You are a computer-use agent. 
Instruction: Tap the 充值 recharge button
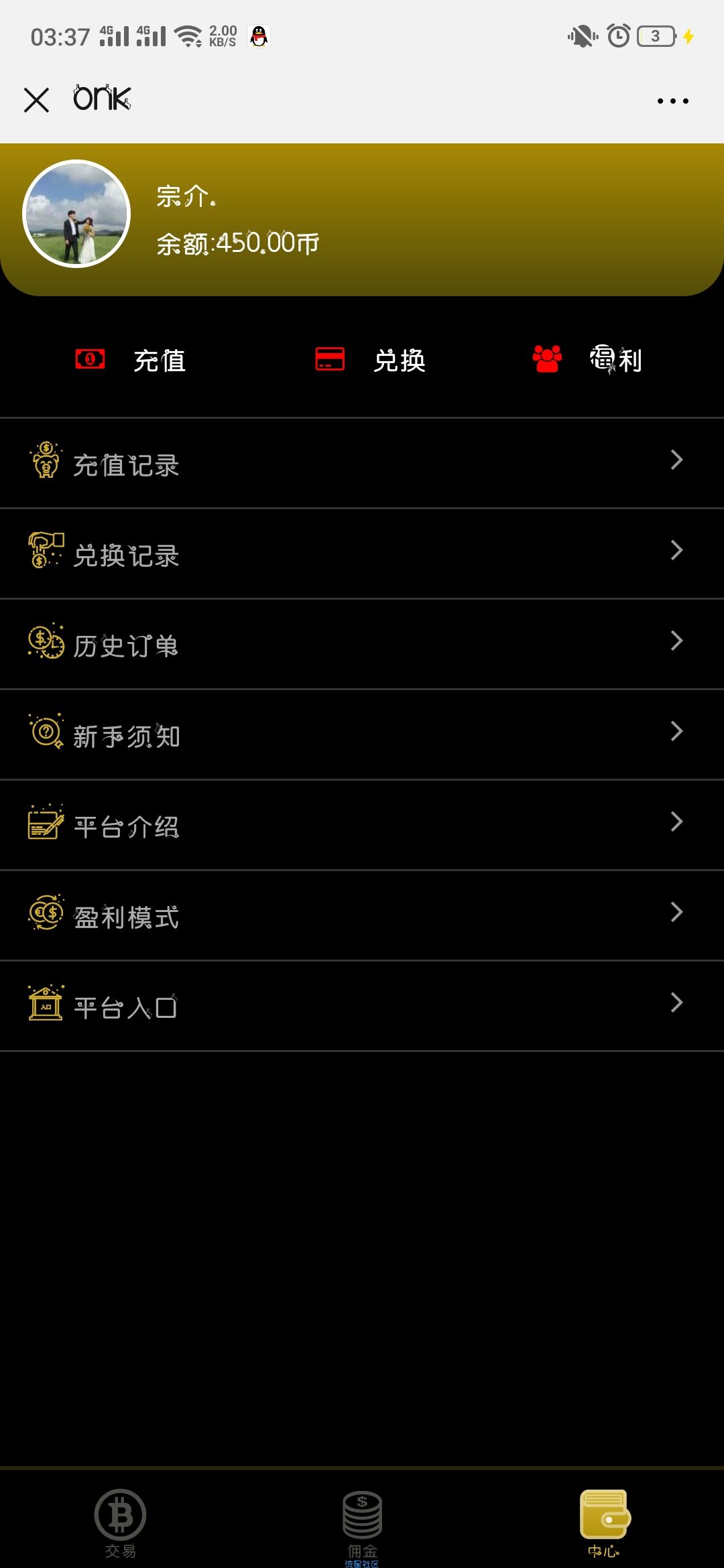[131, 360]
